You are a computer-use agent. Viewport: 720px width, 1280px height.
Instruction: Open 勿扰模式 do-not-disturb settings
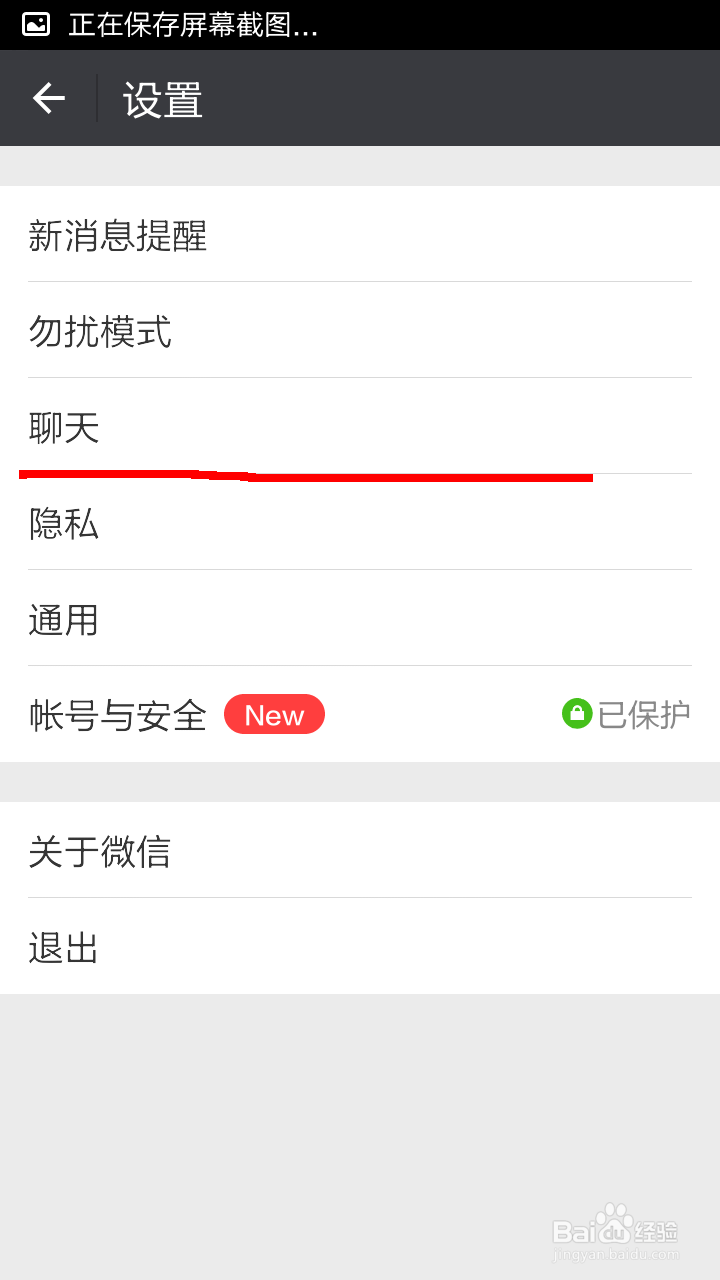(100, 331)
